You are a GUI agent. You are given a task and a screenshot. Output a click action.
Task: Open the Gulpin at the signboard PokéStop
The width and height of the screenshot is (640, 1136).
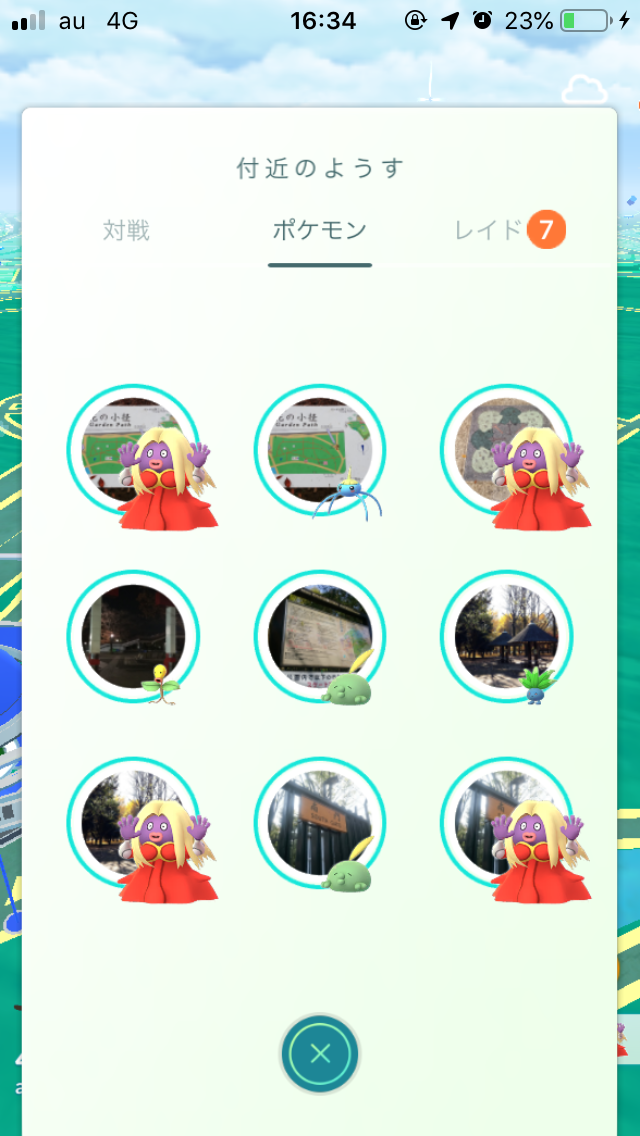320,637
